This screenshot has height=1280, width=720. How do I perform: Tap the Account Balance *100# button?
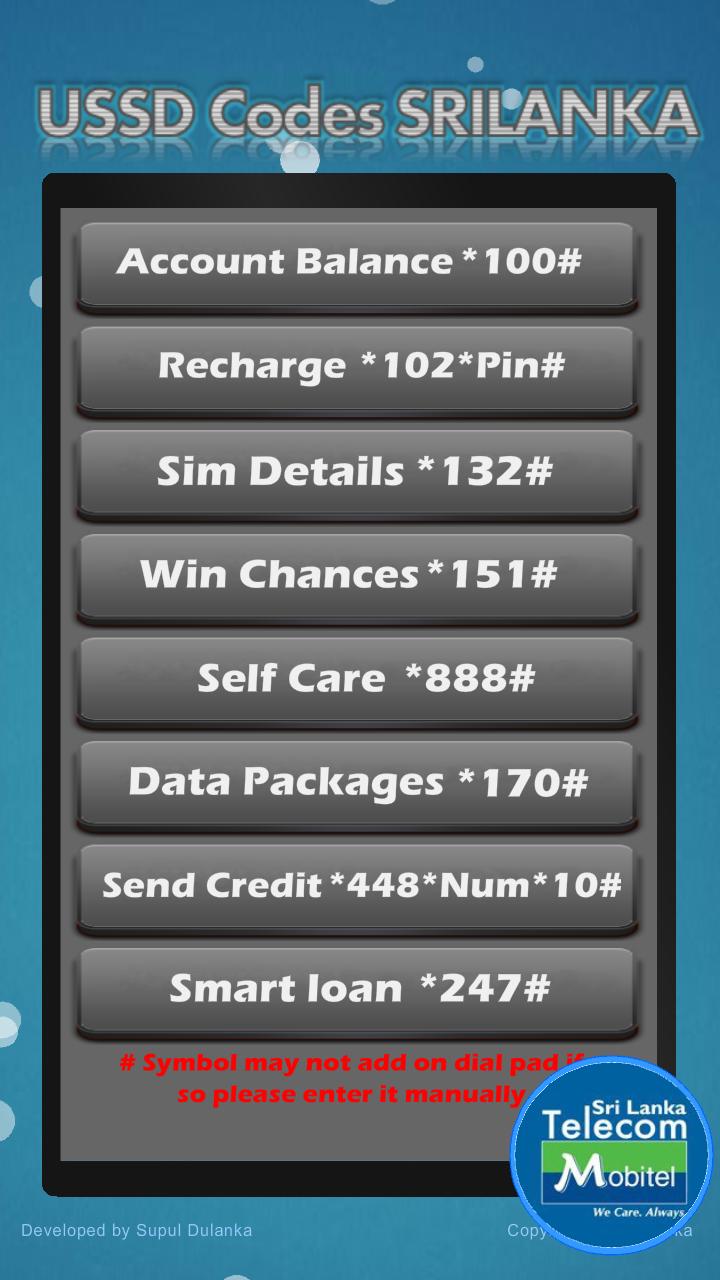point(357,263)
